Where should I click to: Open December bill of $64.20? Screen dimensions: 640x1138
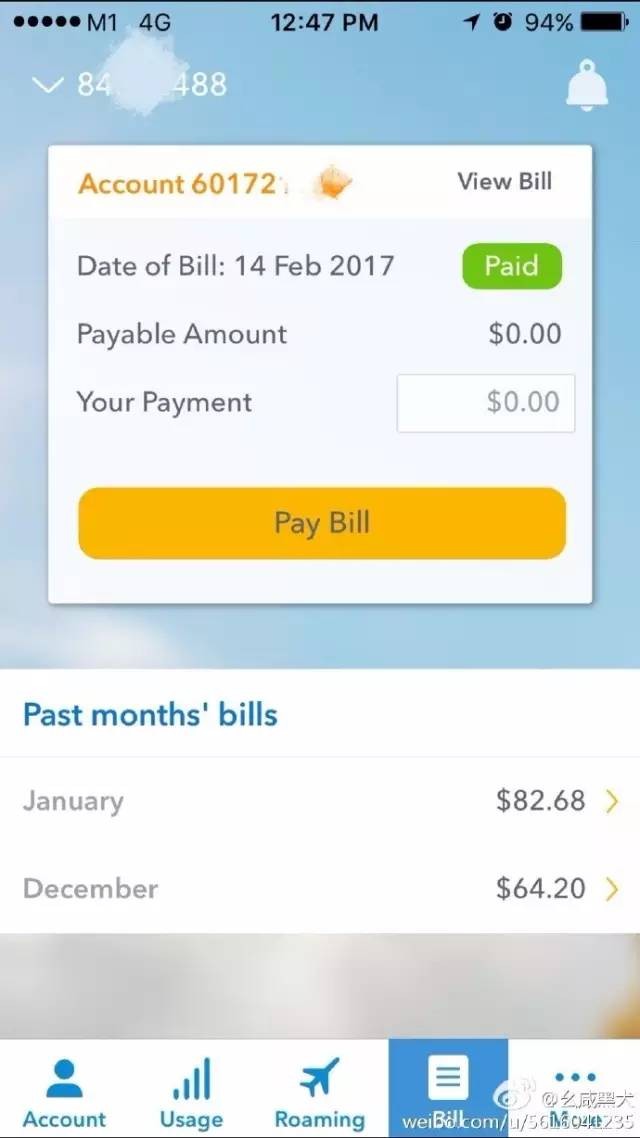pos(320,888)
